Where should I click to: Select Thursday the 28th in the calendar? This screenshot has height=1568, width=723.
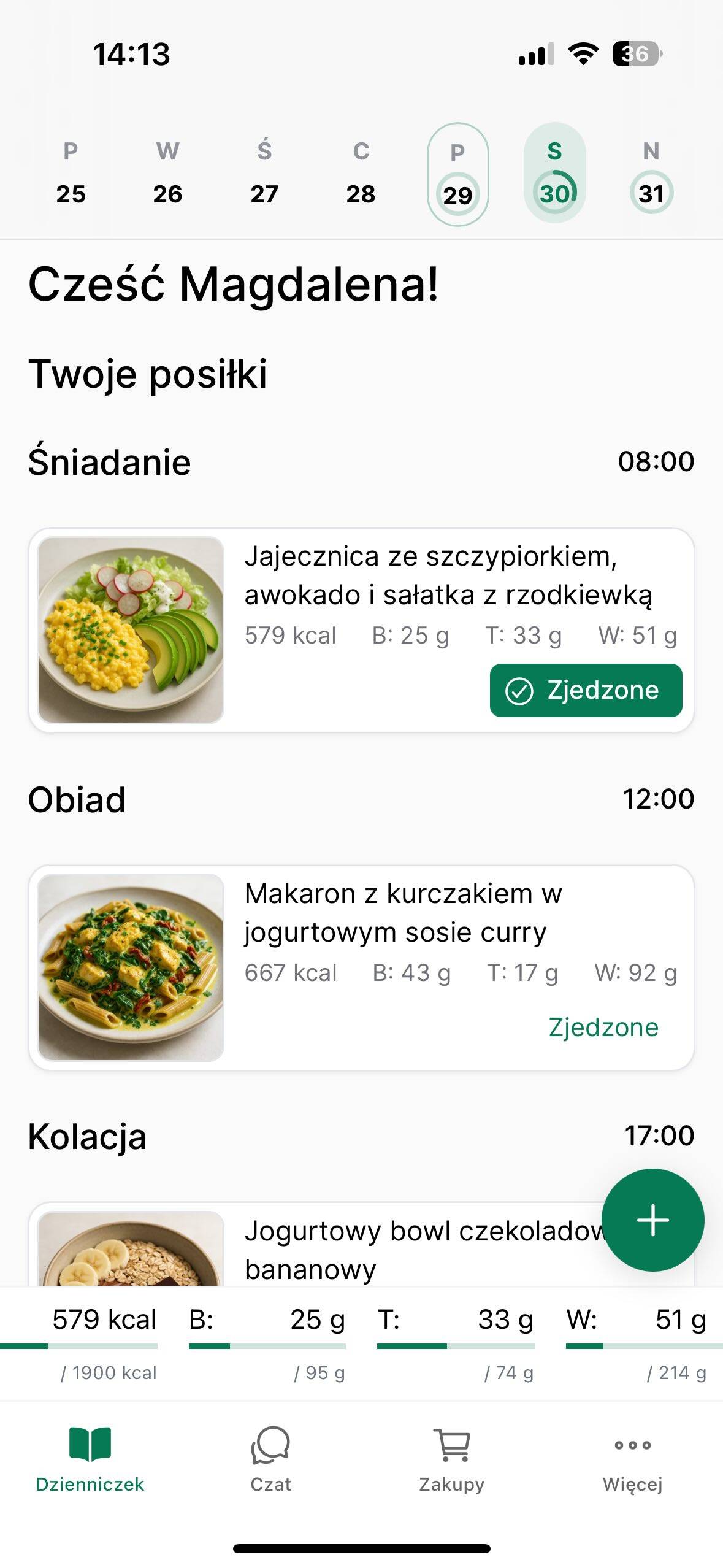361,175
